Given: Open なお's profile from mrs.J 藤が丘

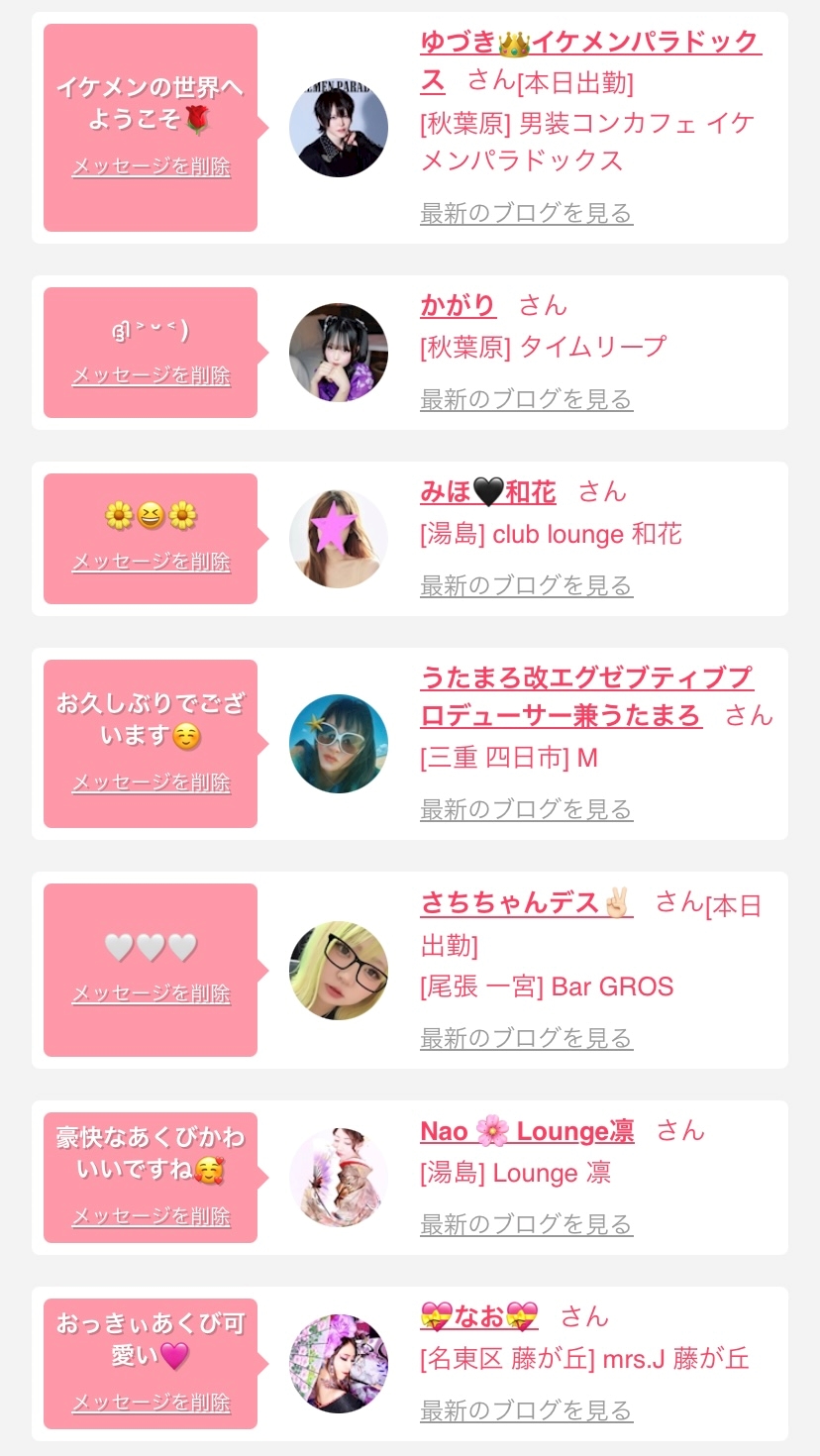Looking at the screenshot, I should tap(479, 1316).
